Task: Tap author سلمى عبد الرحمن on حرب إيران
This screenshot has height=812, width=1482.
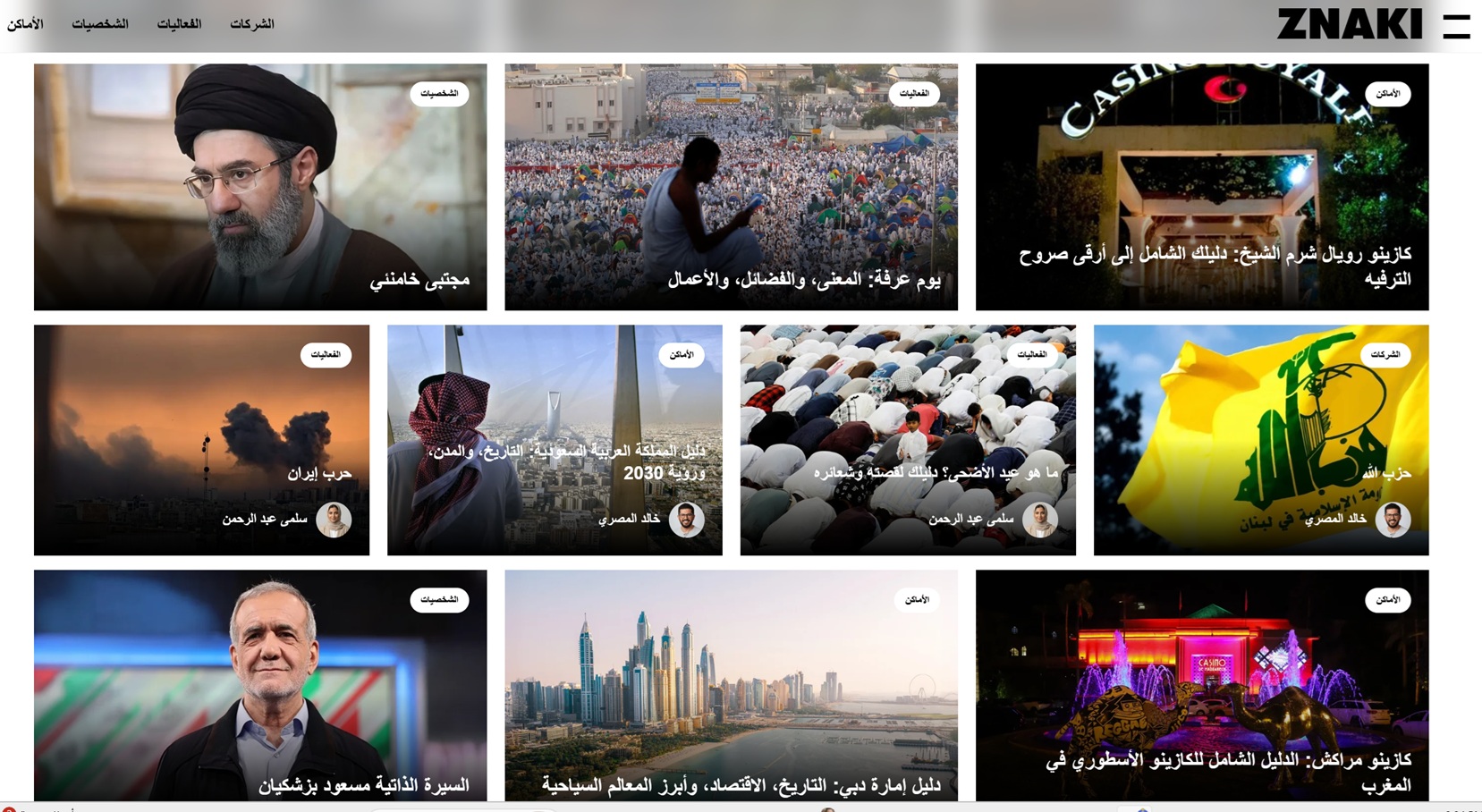Action: click(x=265, y=519)
